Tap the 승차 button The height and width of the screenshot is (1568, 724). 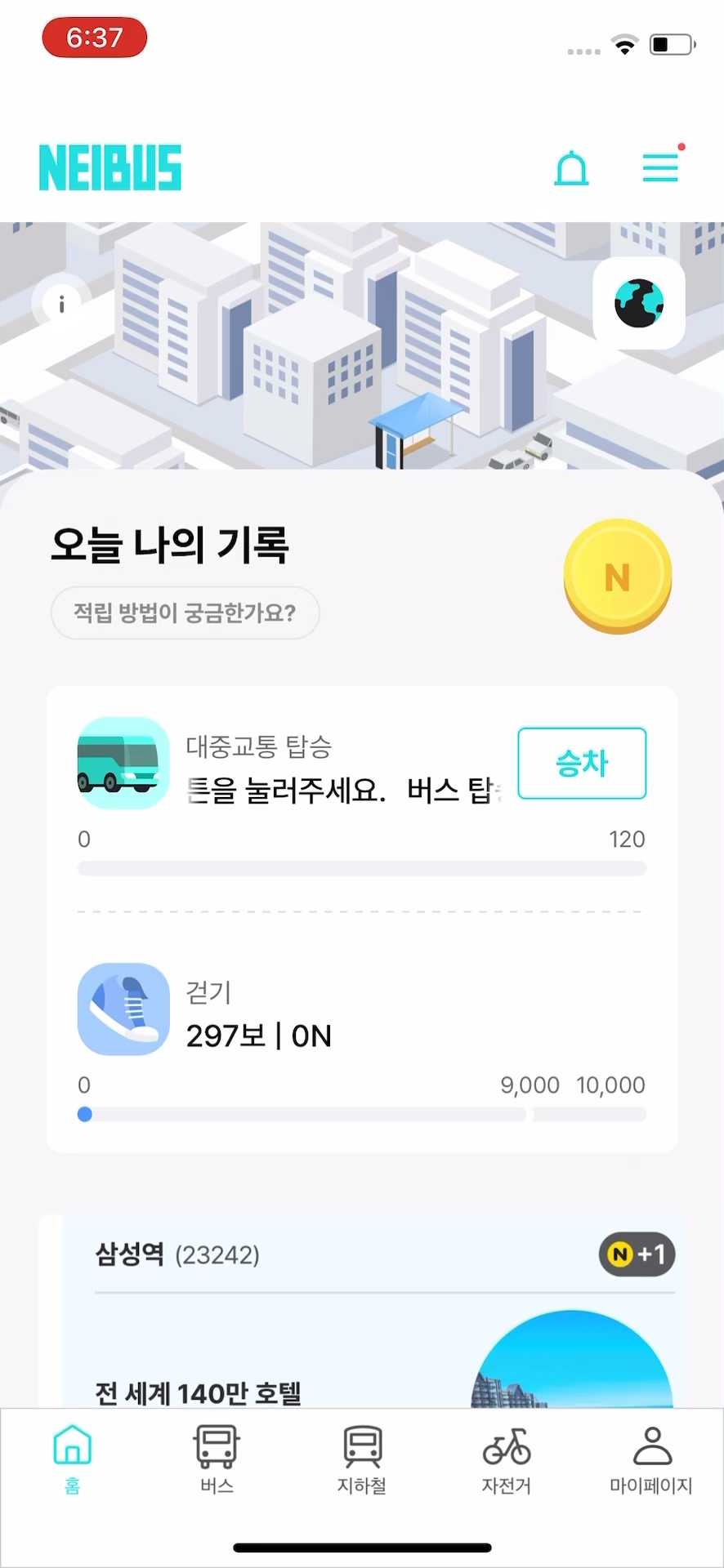click(x=581, y=763)
